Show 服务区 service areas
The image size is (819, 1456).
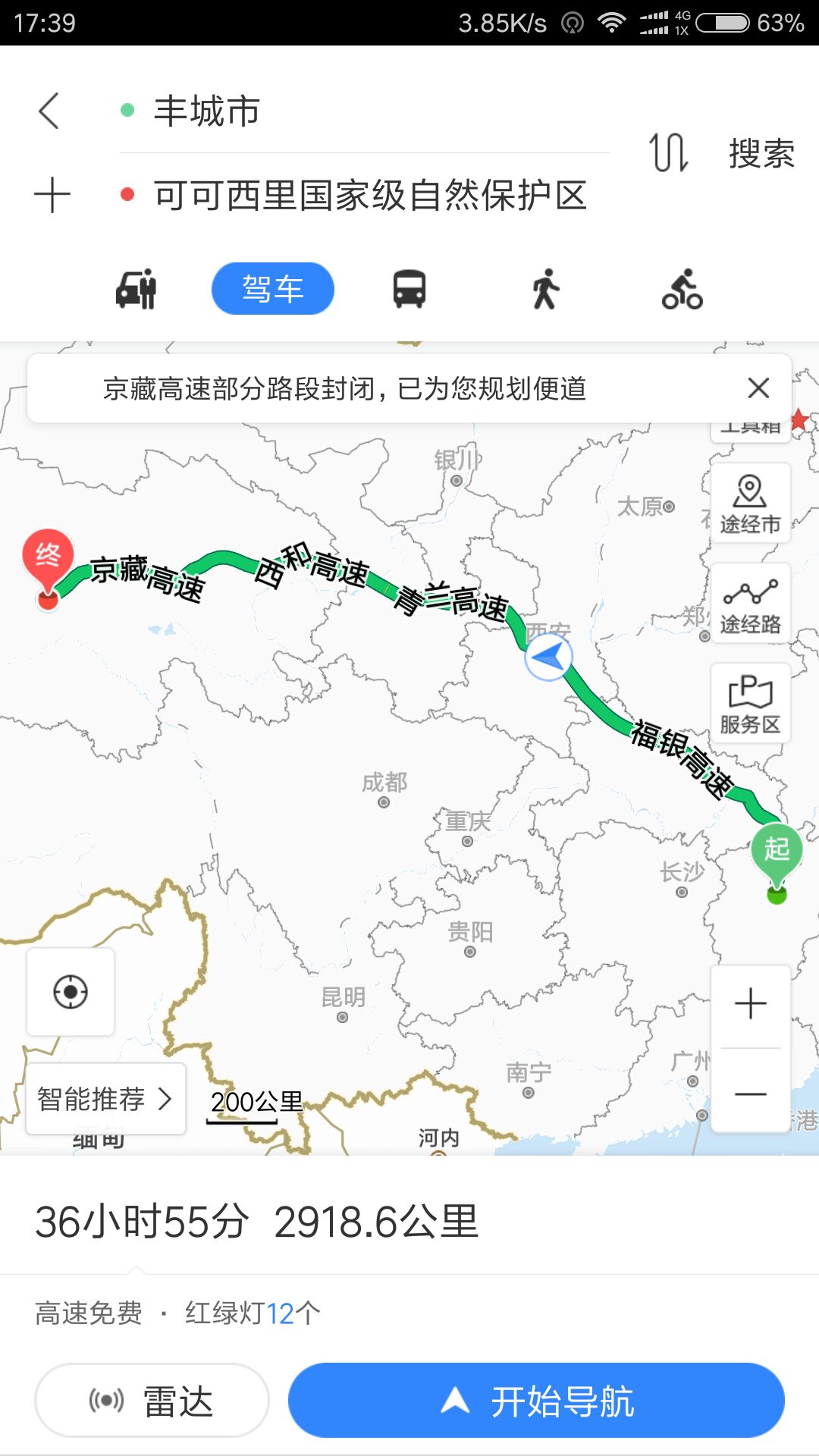point(751,703)
